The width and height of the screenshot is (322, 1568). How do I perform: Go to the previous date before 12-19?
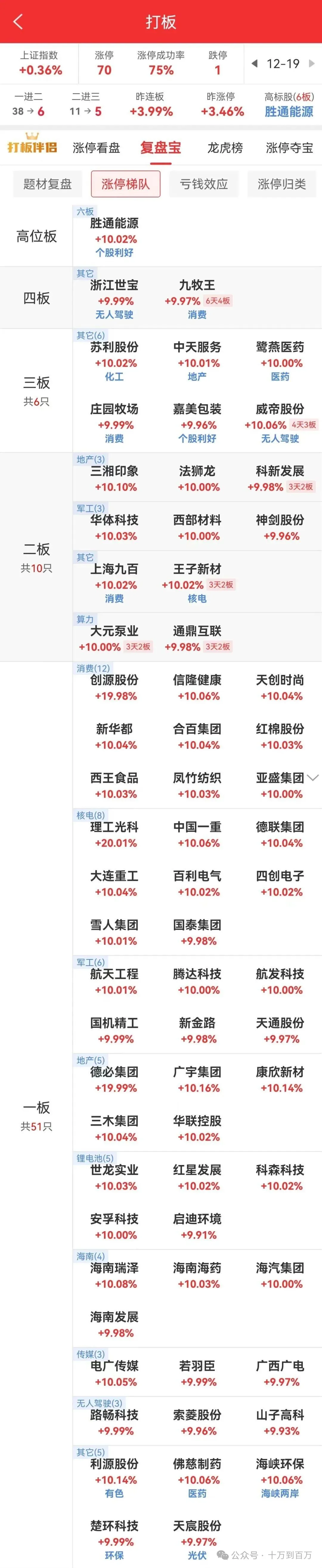coord(254,63)
